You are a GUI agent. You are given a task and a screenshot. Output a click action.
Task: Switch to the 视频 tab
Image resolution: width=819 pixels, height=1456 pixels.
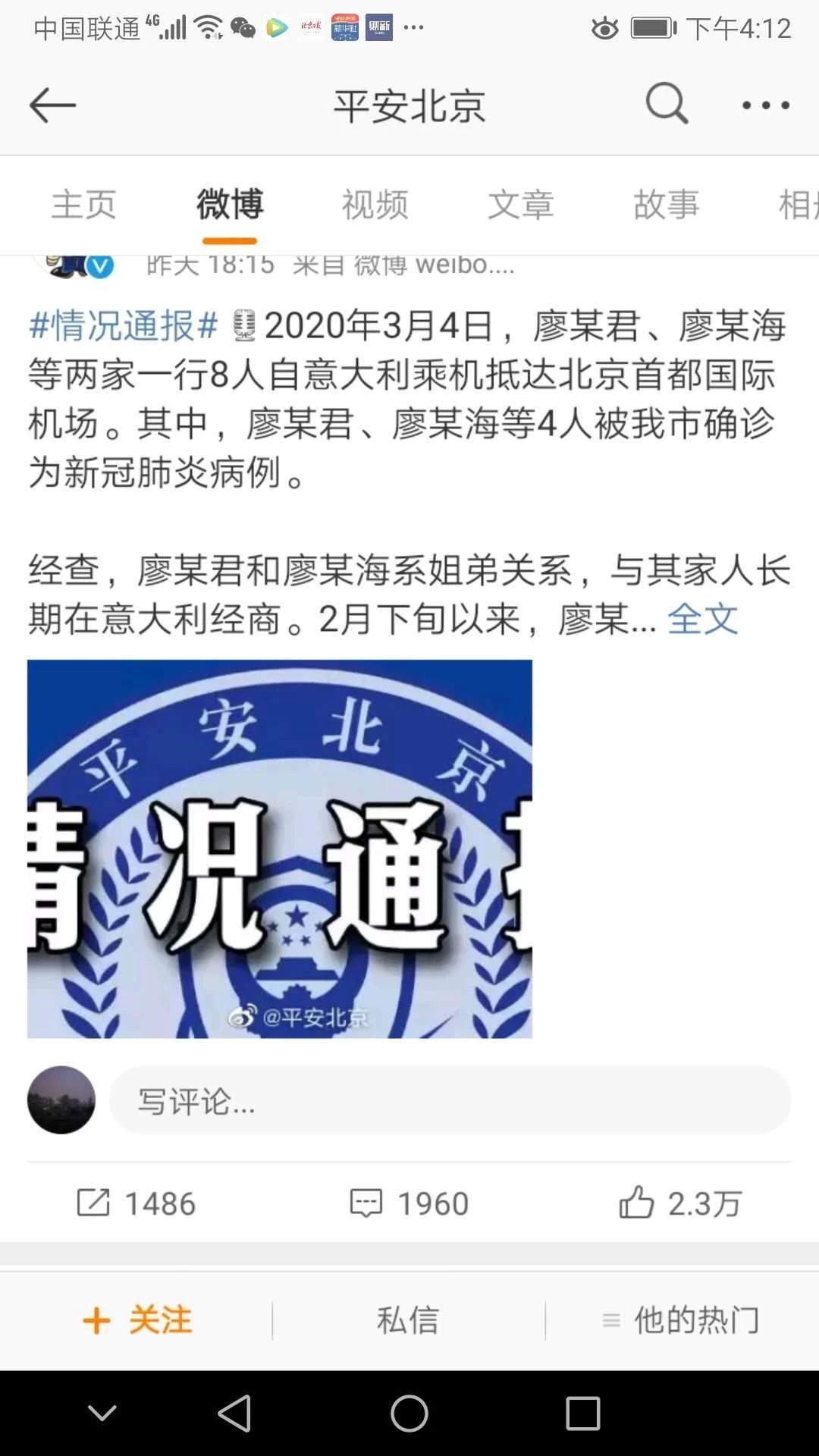coord(375,205)
